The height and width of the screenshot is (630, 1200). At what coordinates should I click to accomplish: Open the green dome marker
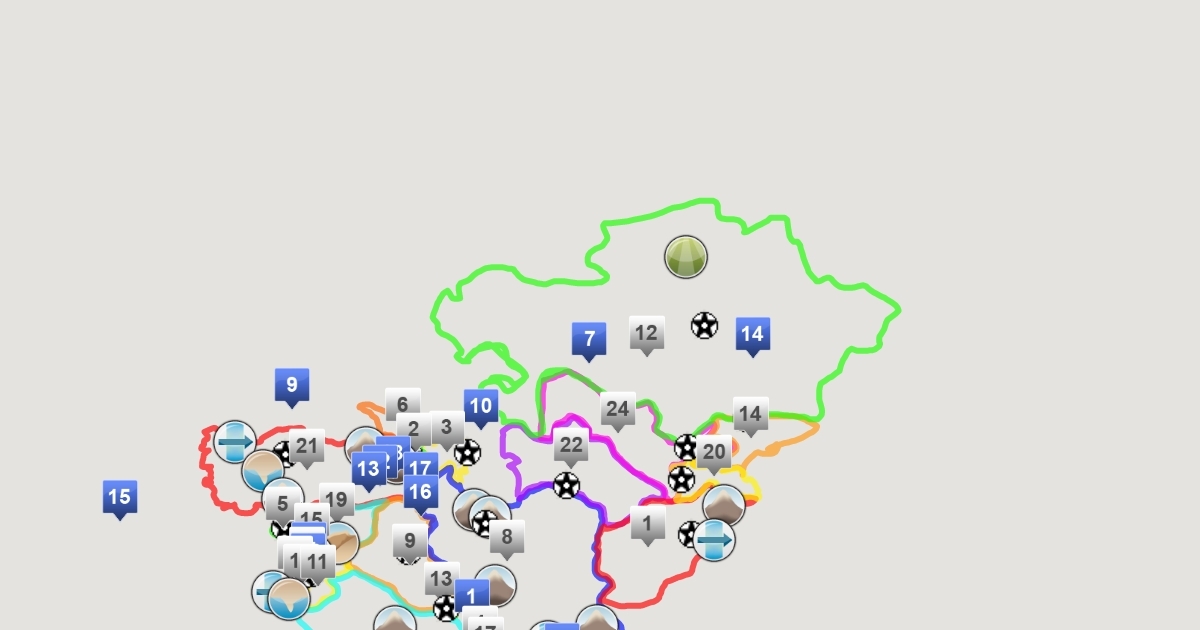[686, 257]
